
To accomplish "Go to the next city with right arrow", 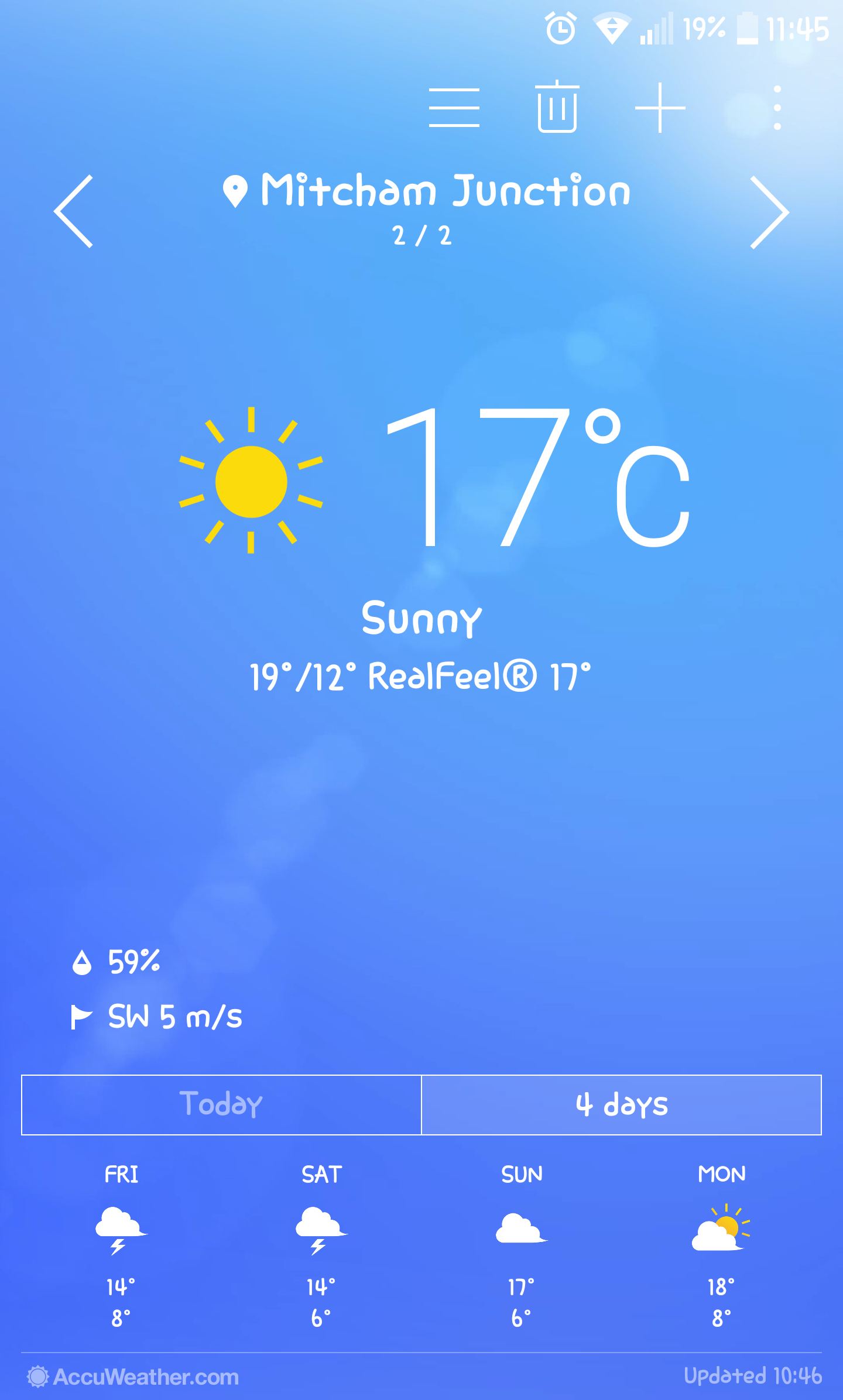I will [769, 212].
